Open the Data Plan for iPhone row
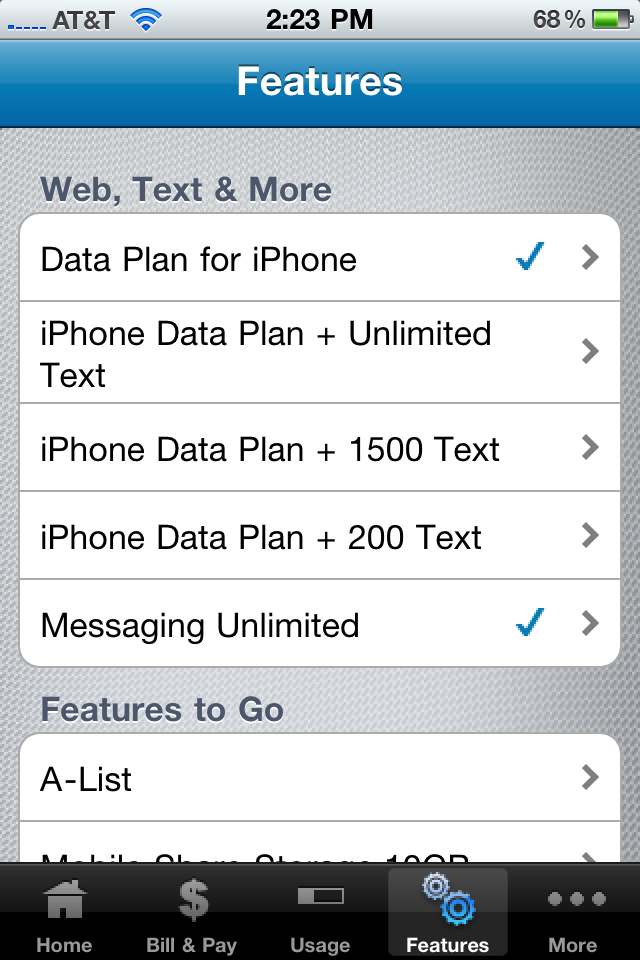640x960 pixels. (320, 259)
